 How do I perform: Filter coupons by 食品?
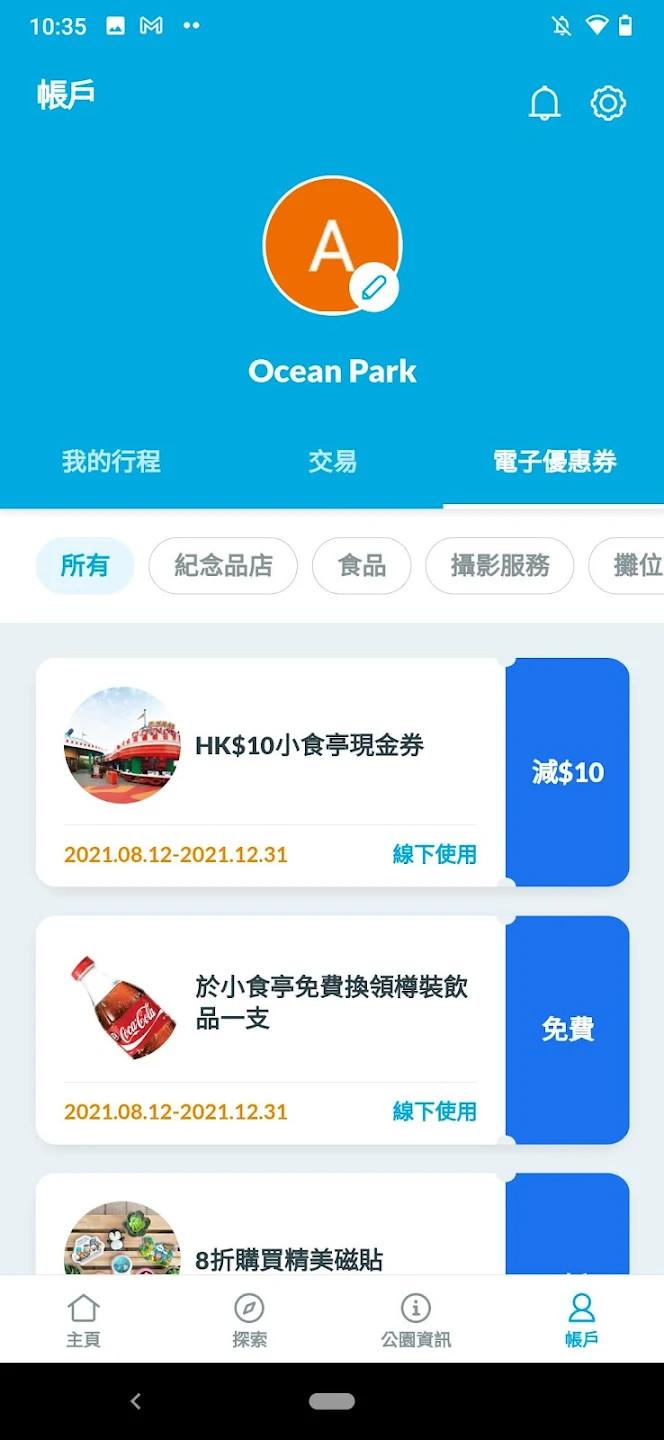pyautogui.click(x=362, y=566)
